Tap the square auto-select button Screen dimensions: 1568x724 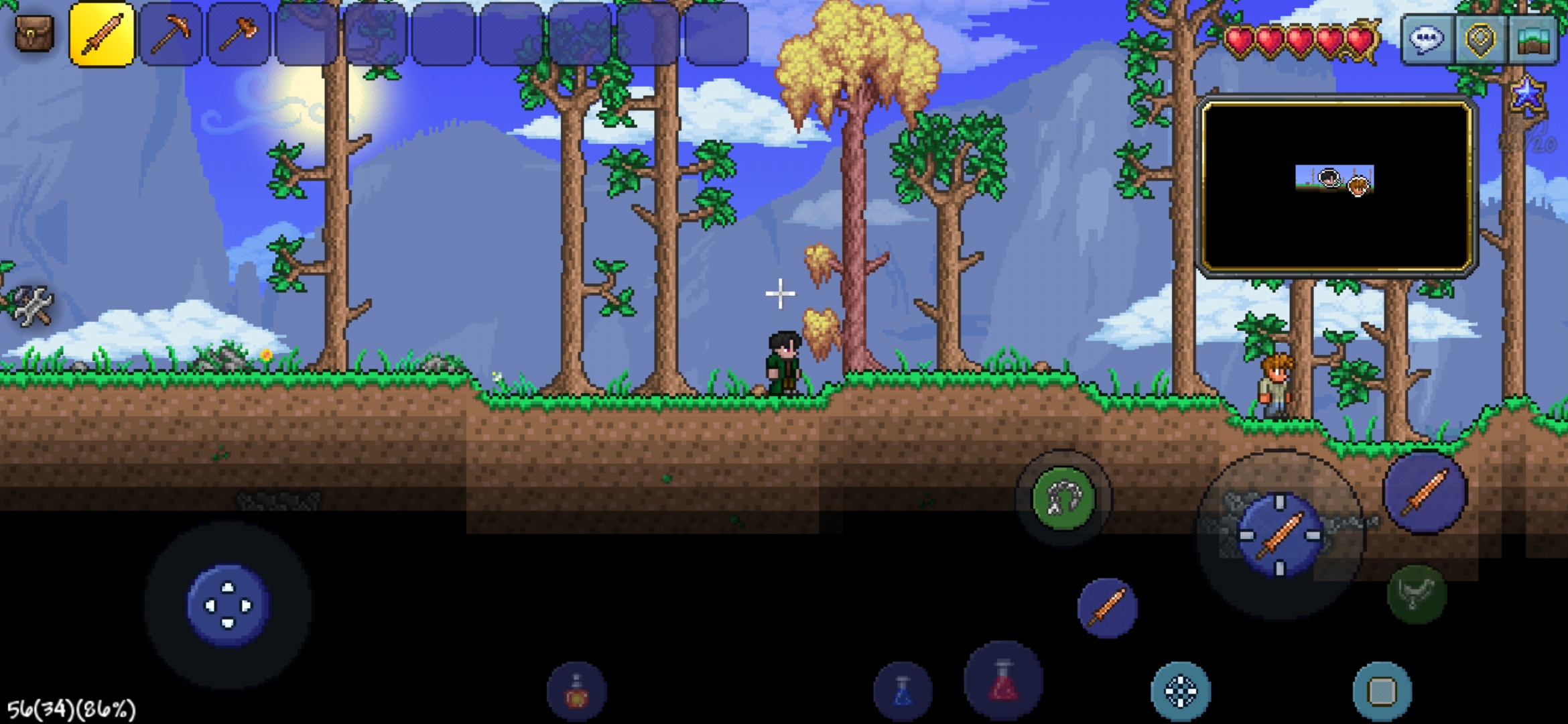1382,692
